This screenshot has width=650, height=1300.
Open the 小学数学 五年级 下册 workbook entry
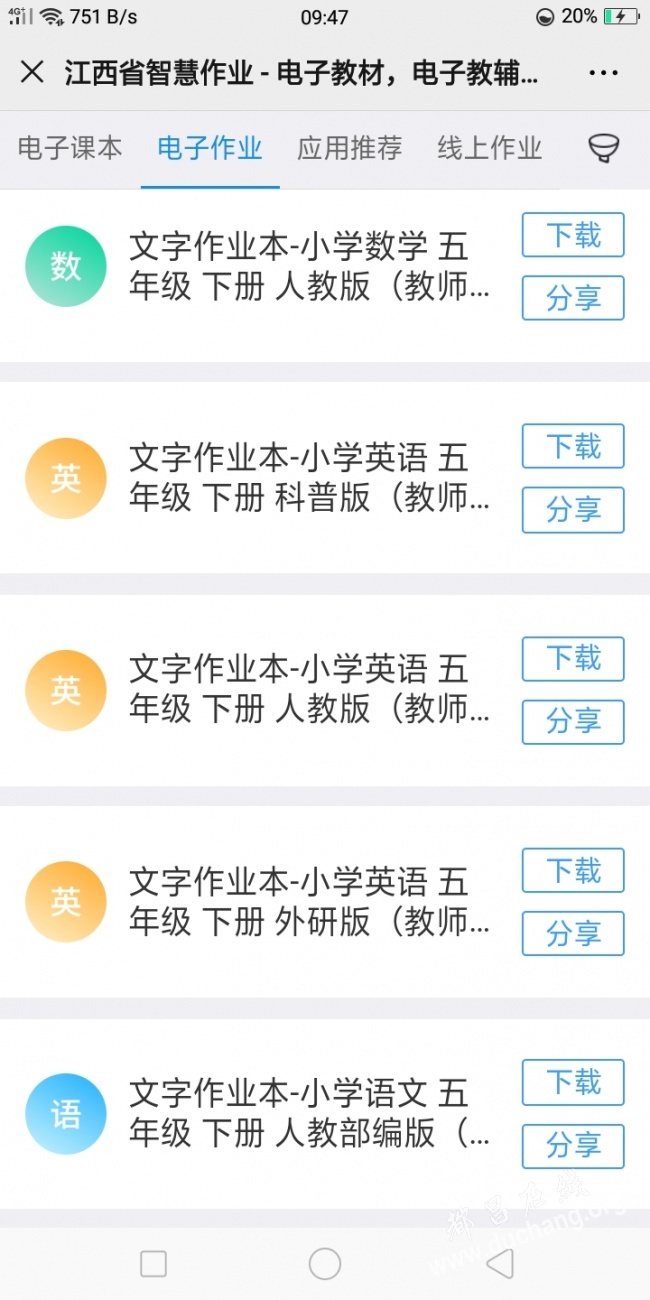[310, 266]
